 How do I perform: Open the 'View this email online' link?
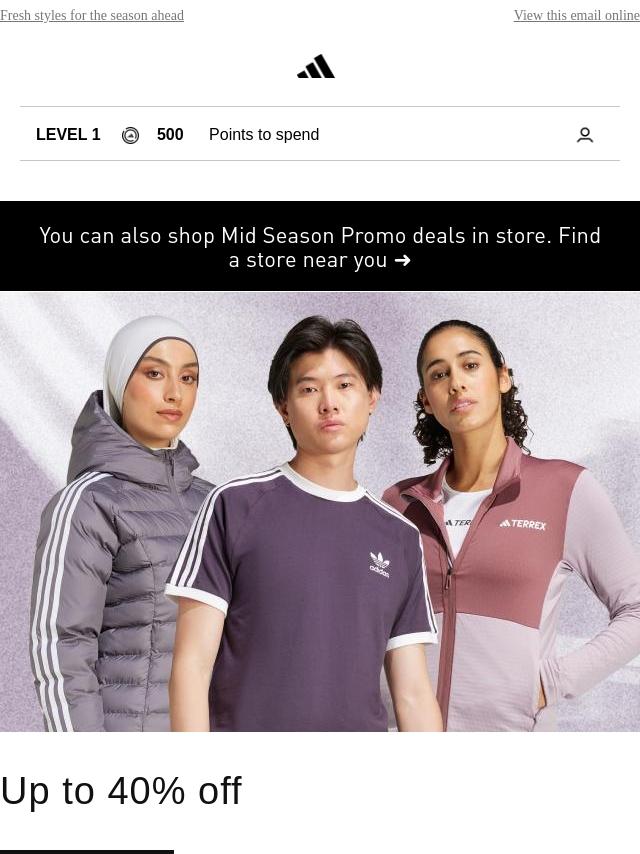576,16
